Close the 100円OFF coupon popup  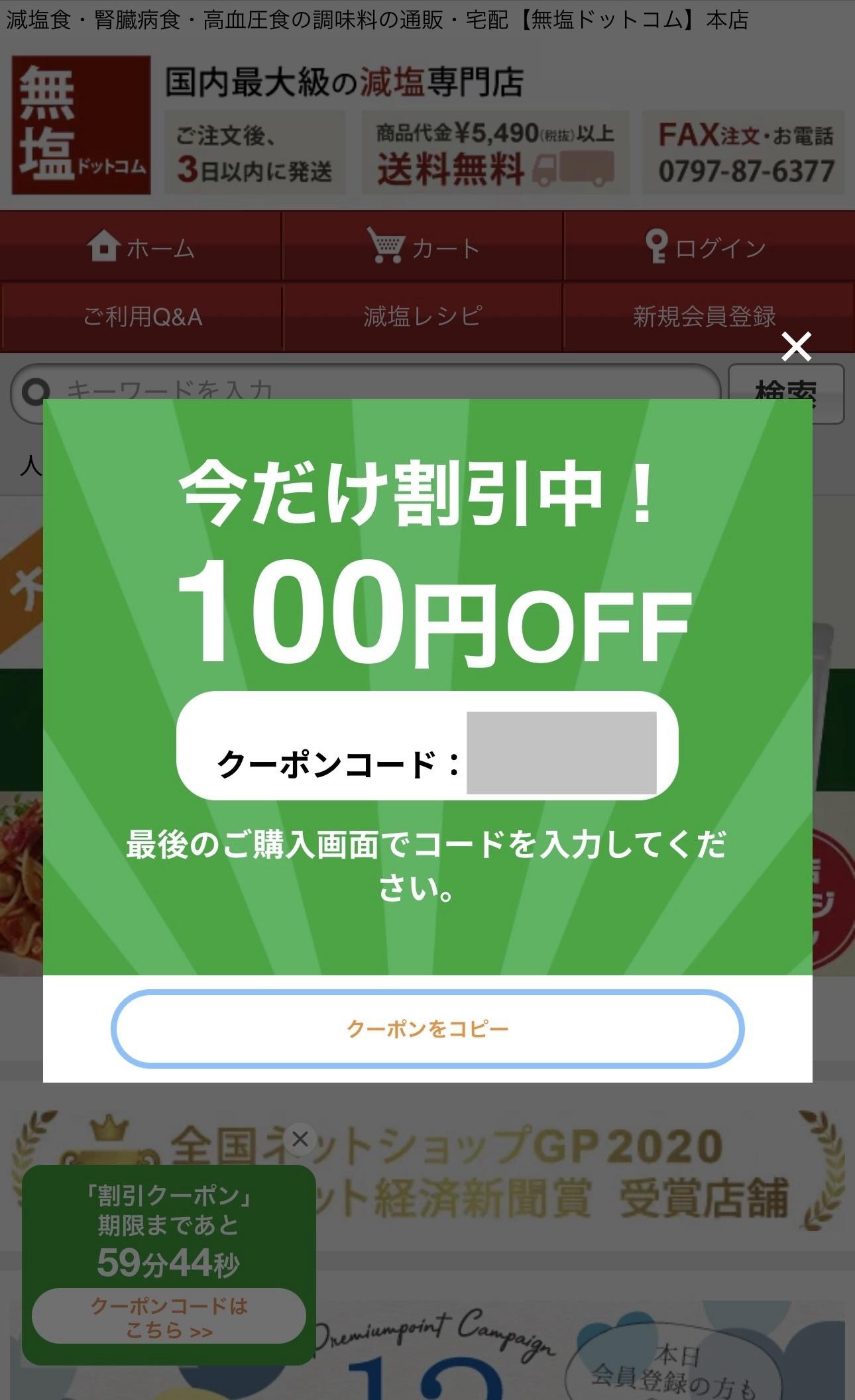click(x=795, y=347)
